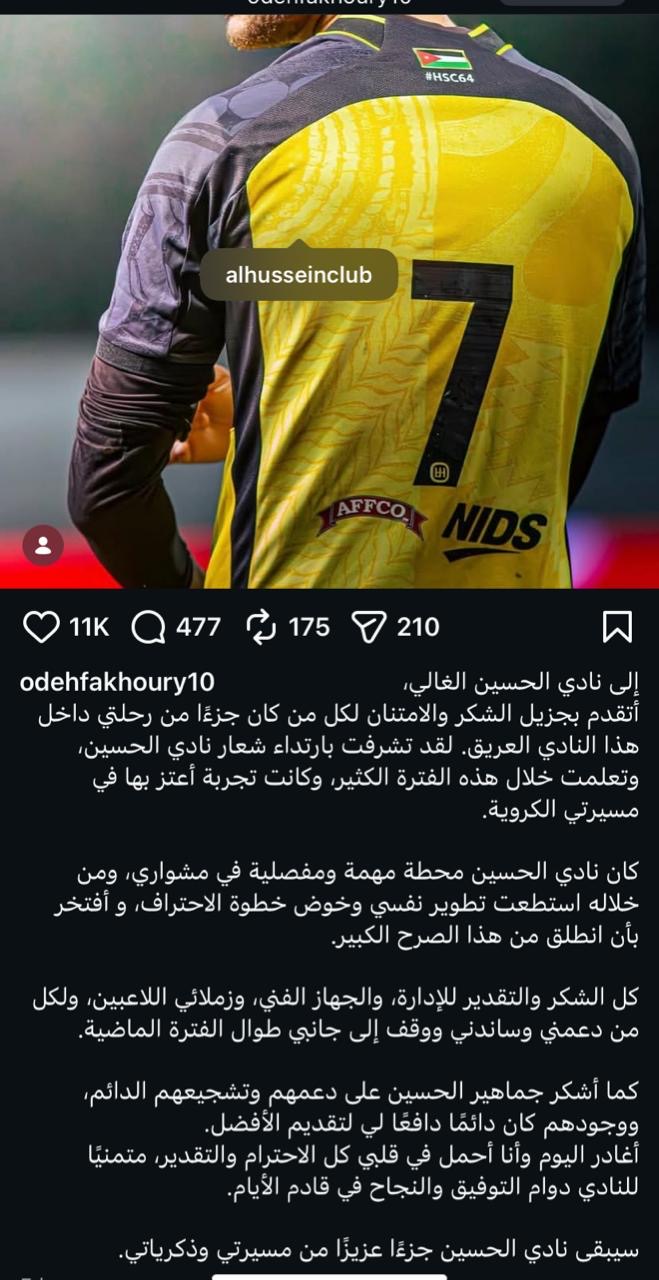
Task: Save the post with the bookmark icon
Action: 617,627
